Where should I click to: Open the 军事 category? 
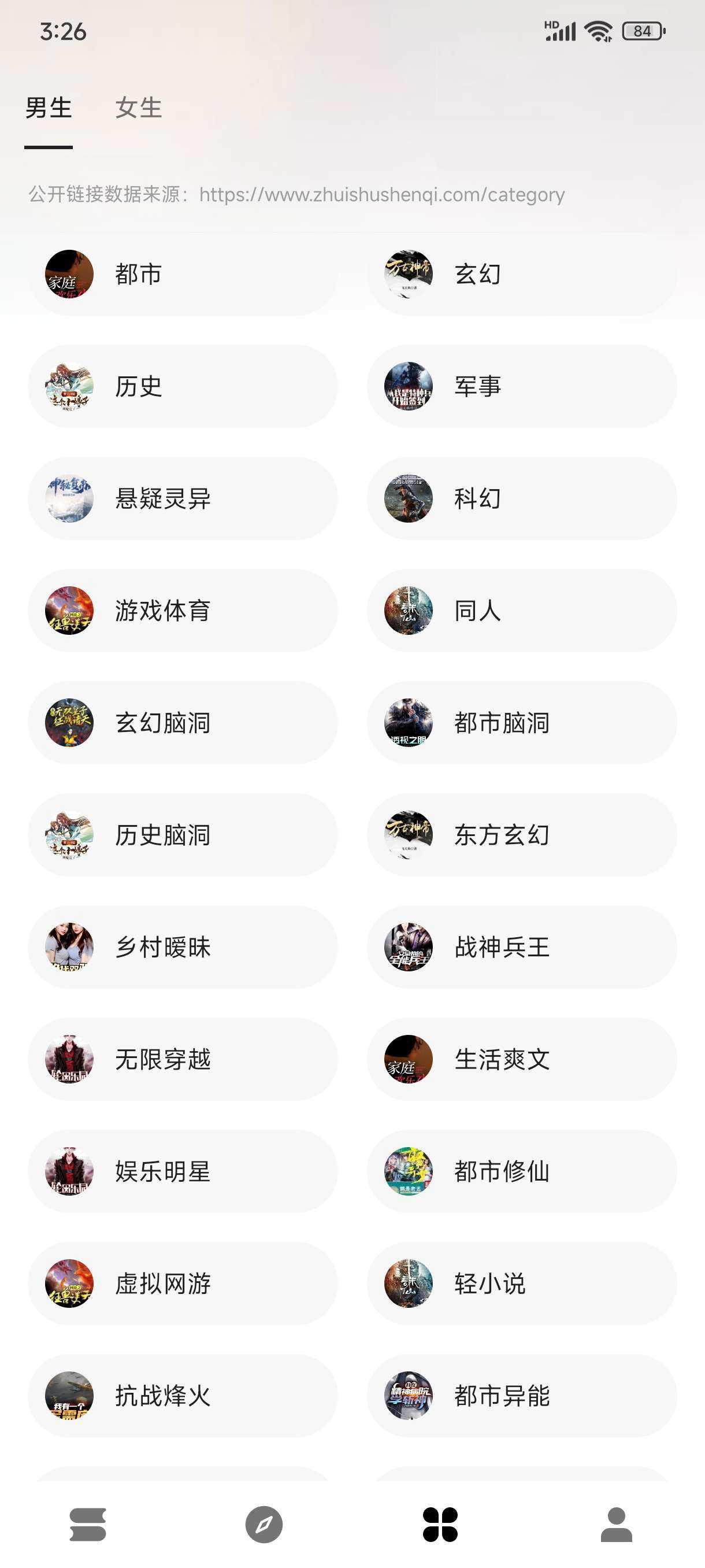point(521,386)
